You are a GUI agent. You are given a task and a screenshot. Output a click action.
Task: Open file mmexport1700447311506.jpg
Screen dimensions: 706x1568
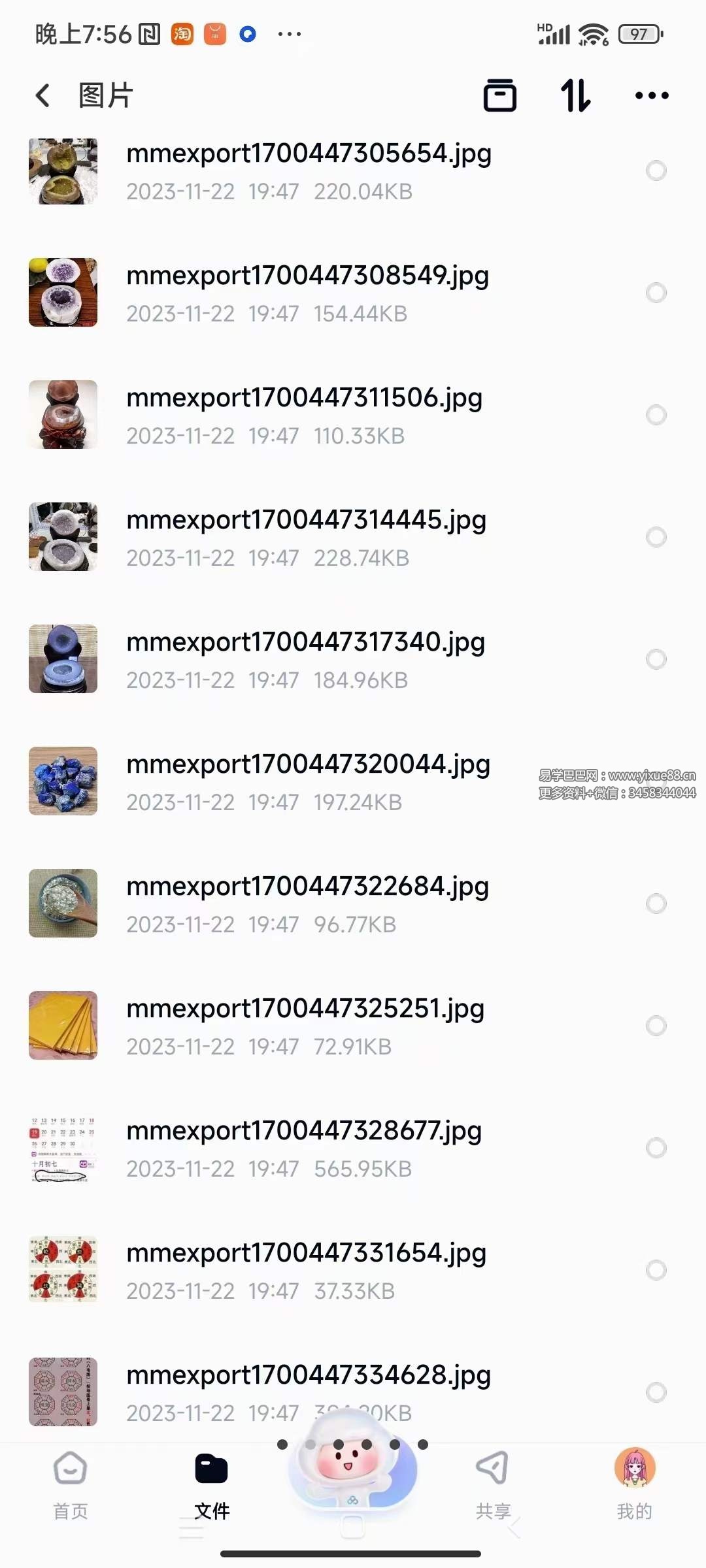point(305,415)
